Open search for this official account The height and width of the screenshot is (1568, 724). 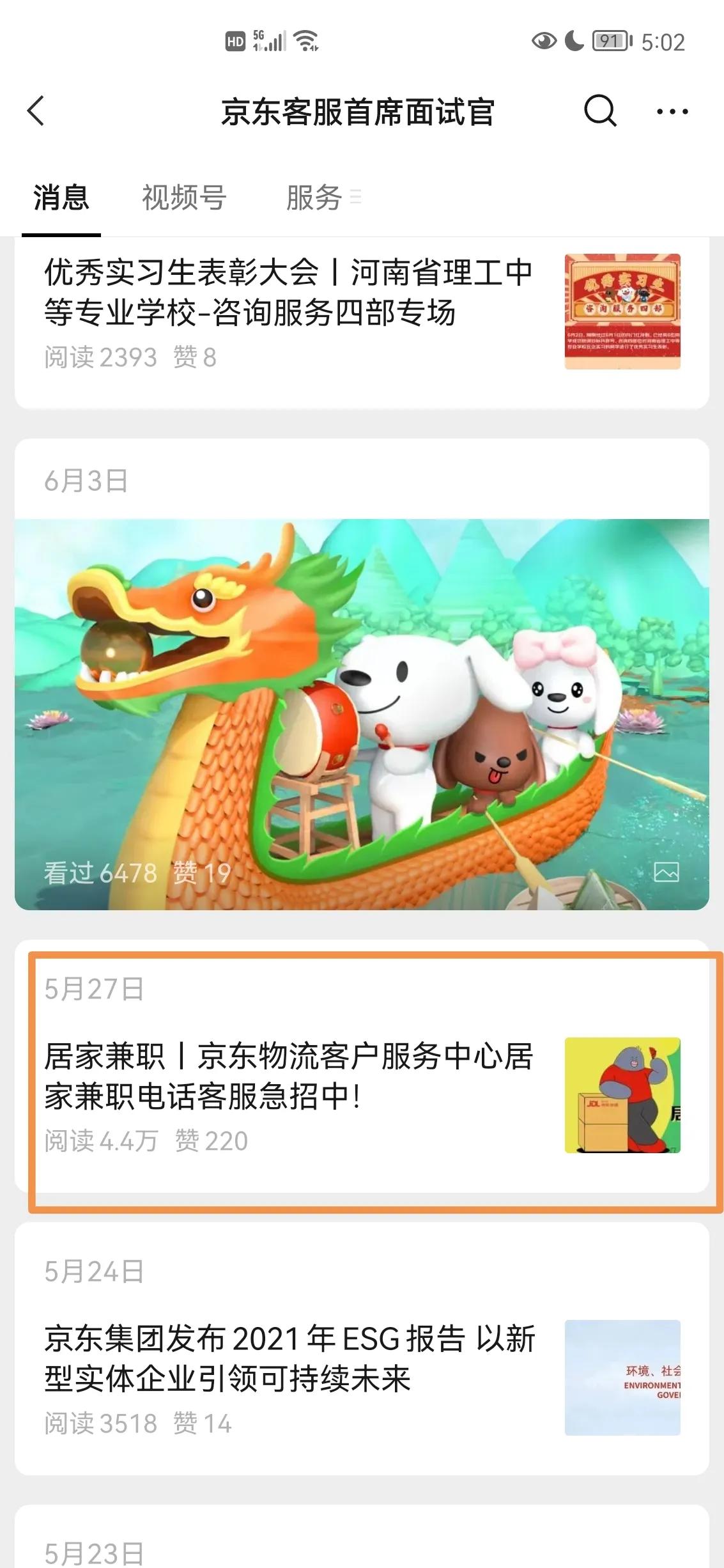tap(598, 110)
